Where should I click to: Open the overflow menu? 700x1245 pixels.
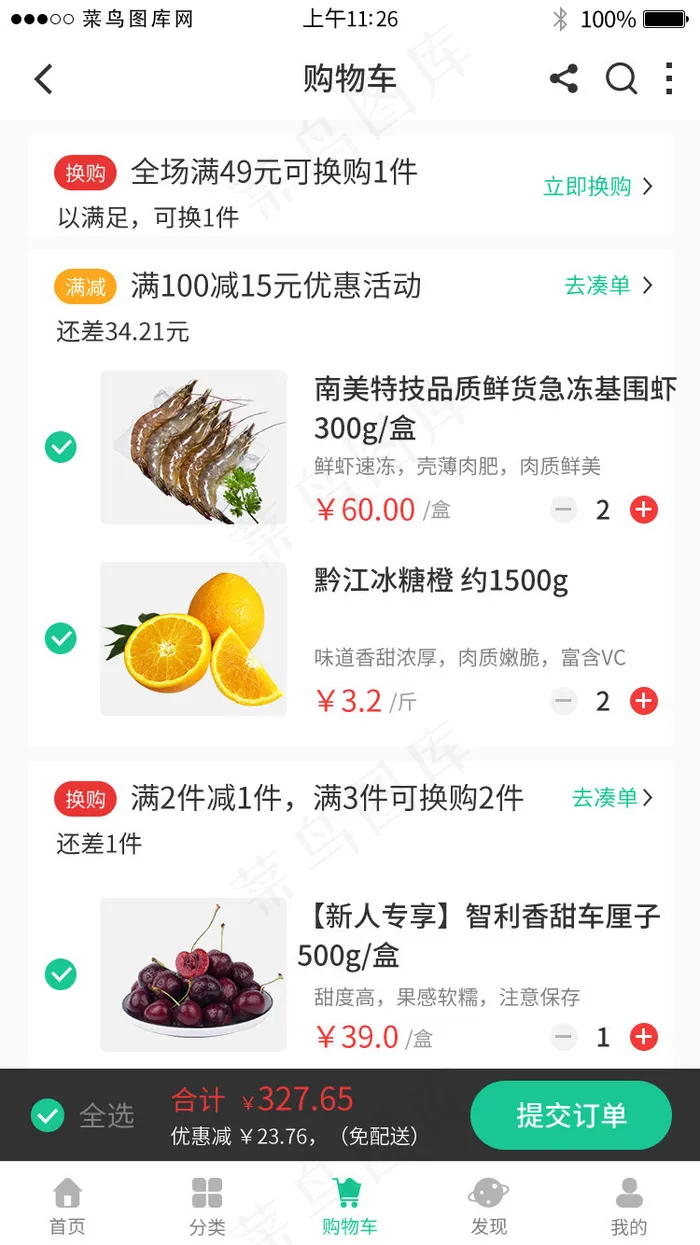669,79
